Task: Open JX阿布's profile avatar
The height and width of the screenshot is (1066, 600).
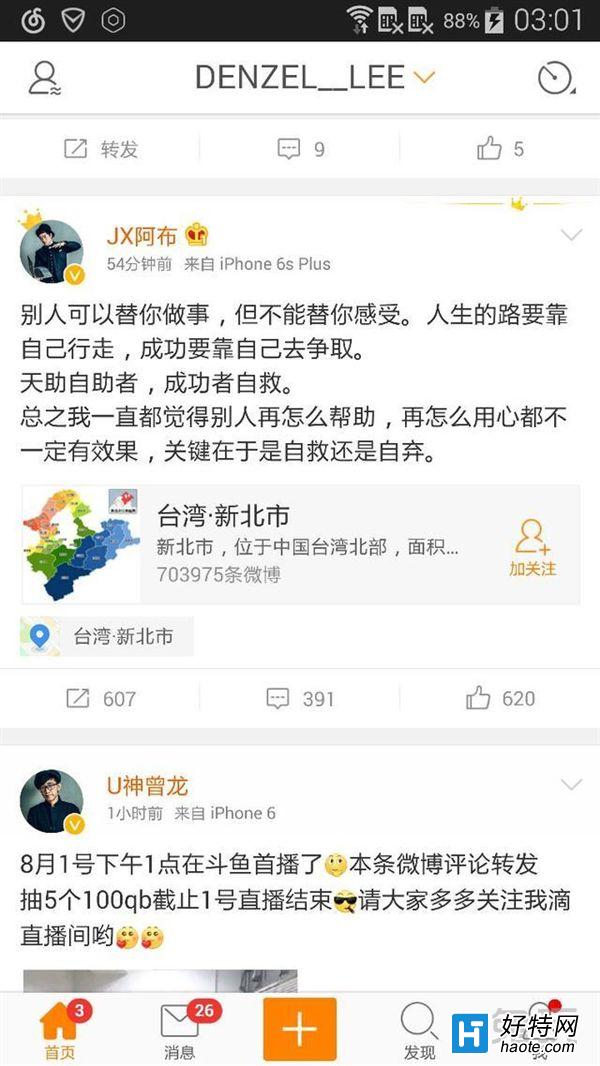Action: click(51, 251)
